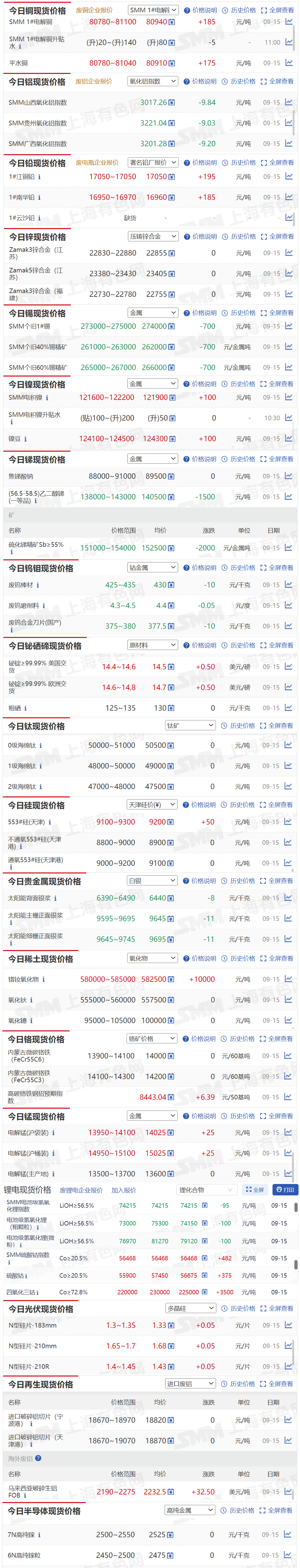Expand the 高纯金属 dropdown

click(190, 1510)
